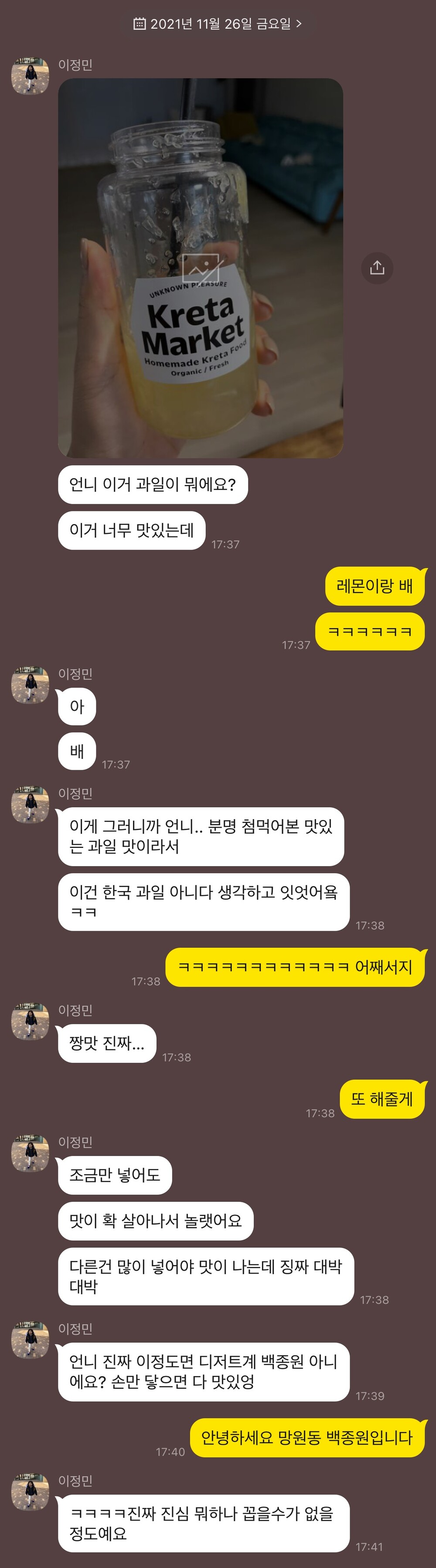Image resolution: width=436 pixels, height=1568 pixels.
Task: Tap 이정민's avatar by the 조금만 넣어도 message
Action: click(30, 1153)
